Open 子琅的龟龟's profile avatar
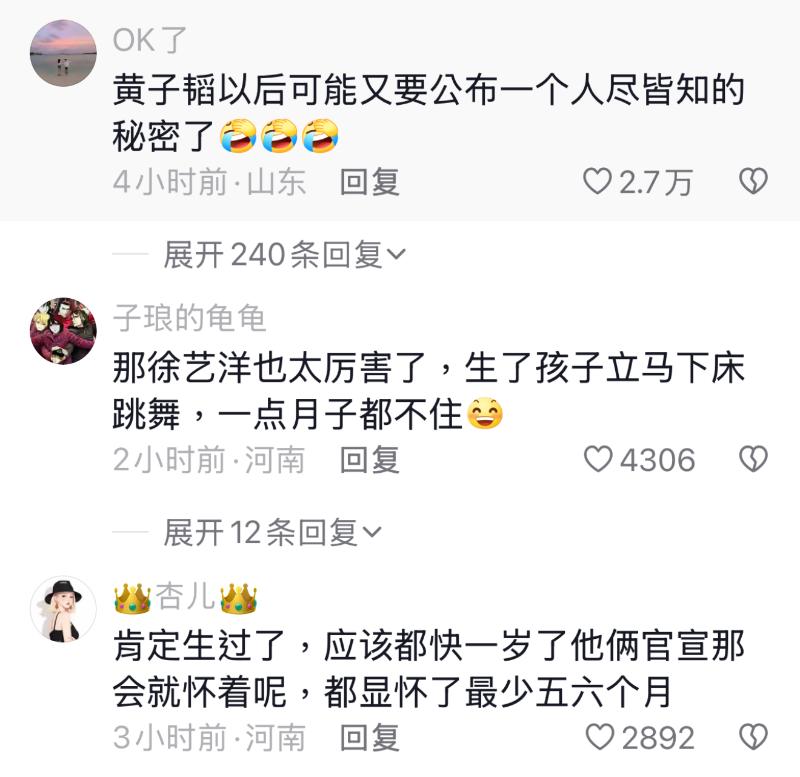 tap(63, 331)
